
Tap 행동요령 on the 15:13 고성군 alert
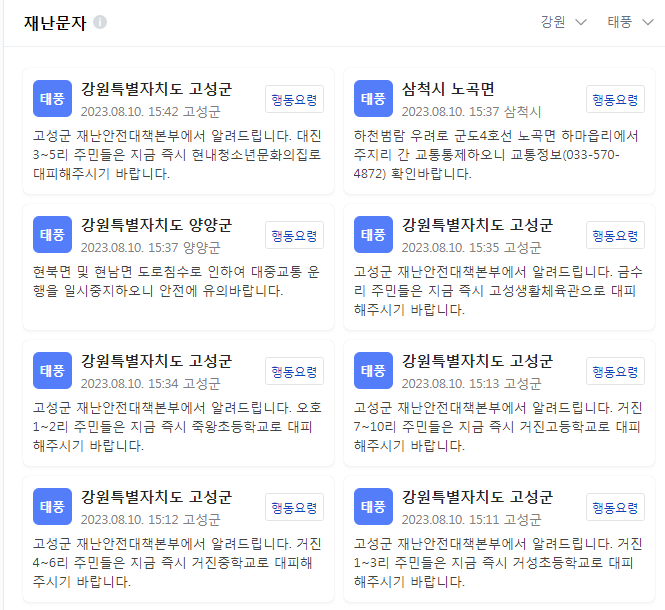(615, 371)
